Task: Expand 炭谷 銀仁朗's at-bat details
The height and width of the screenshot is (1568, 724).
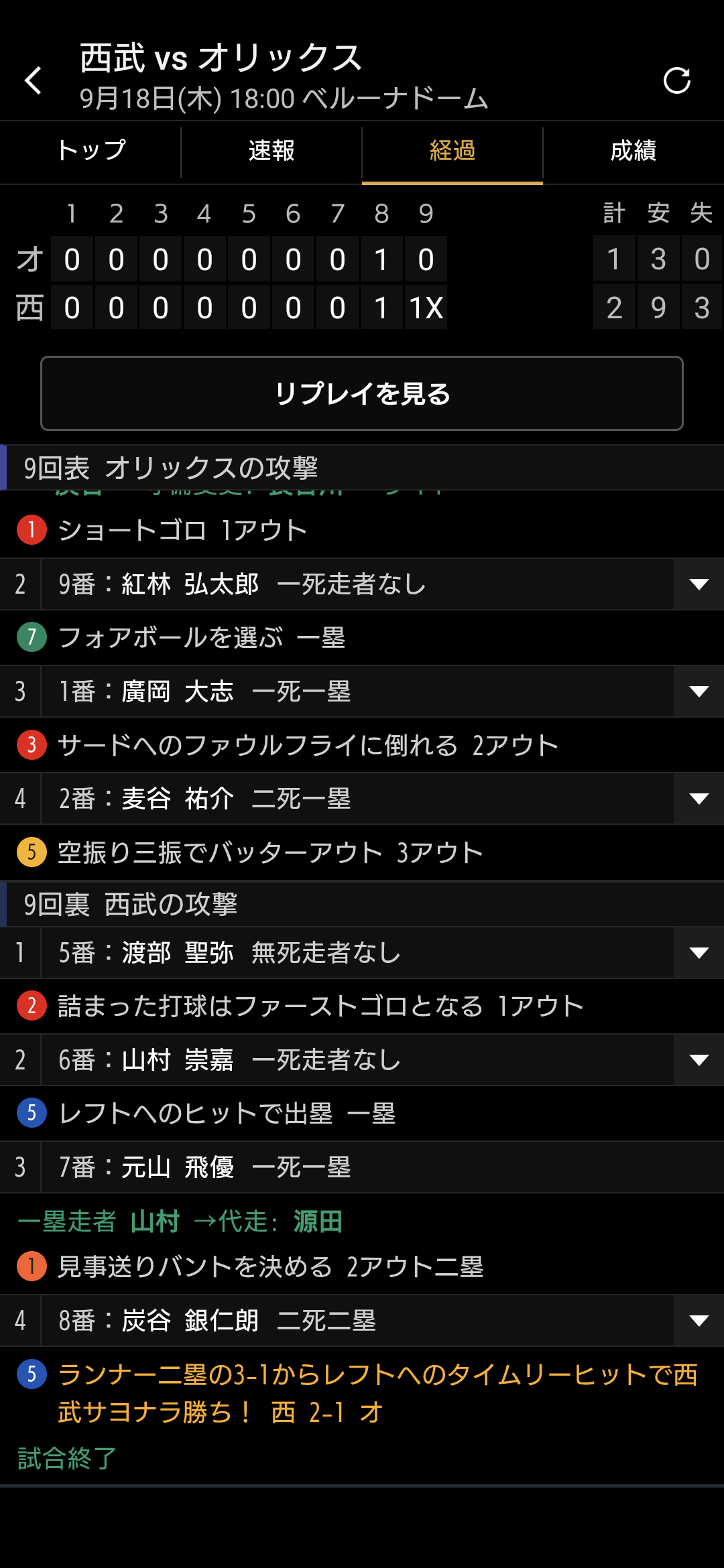Action: [699, 1321]
